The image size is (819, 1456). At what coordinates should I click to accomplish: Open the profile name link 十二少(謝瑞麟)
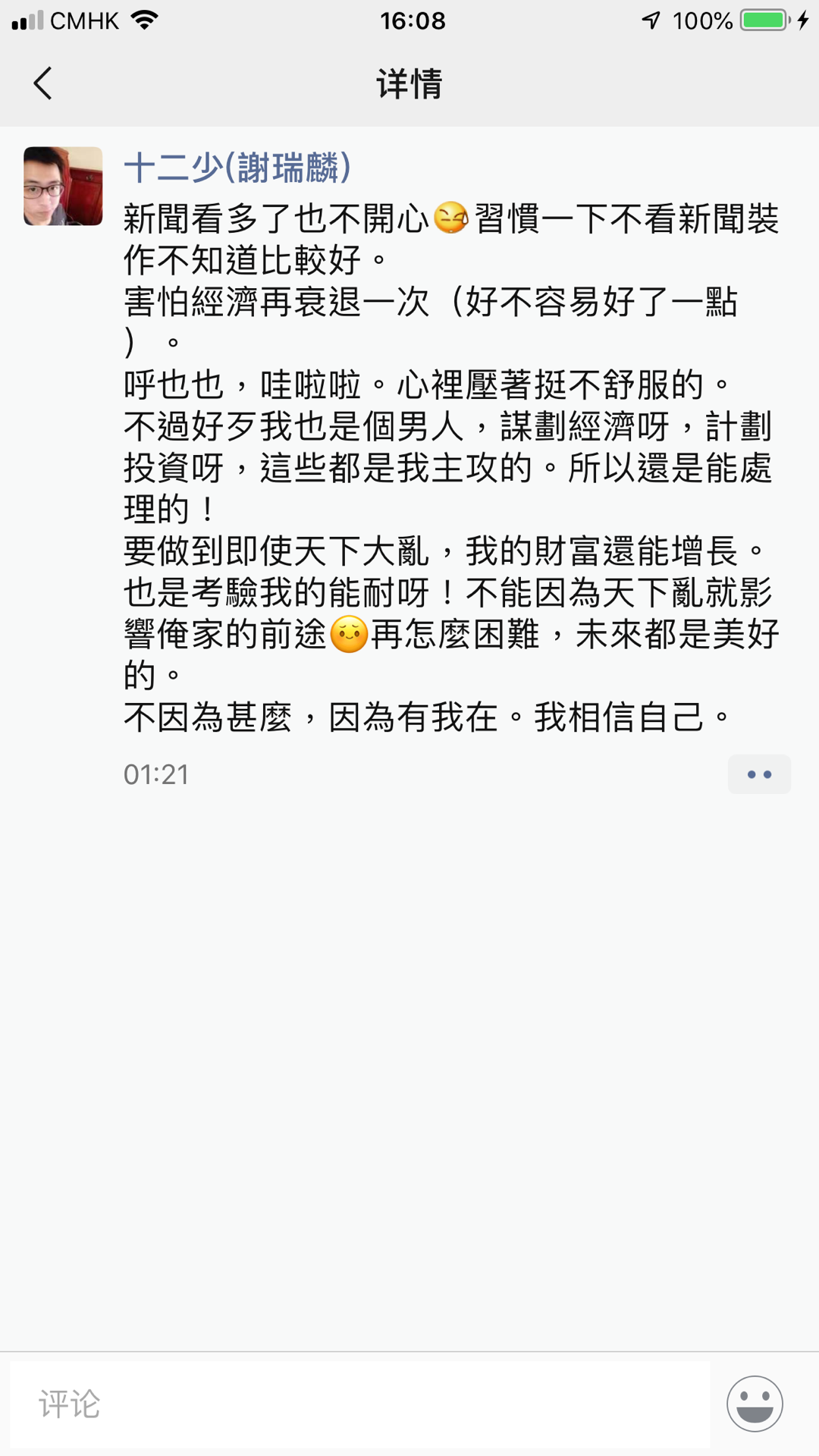click(x=237, y=168)
